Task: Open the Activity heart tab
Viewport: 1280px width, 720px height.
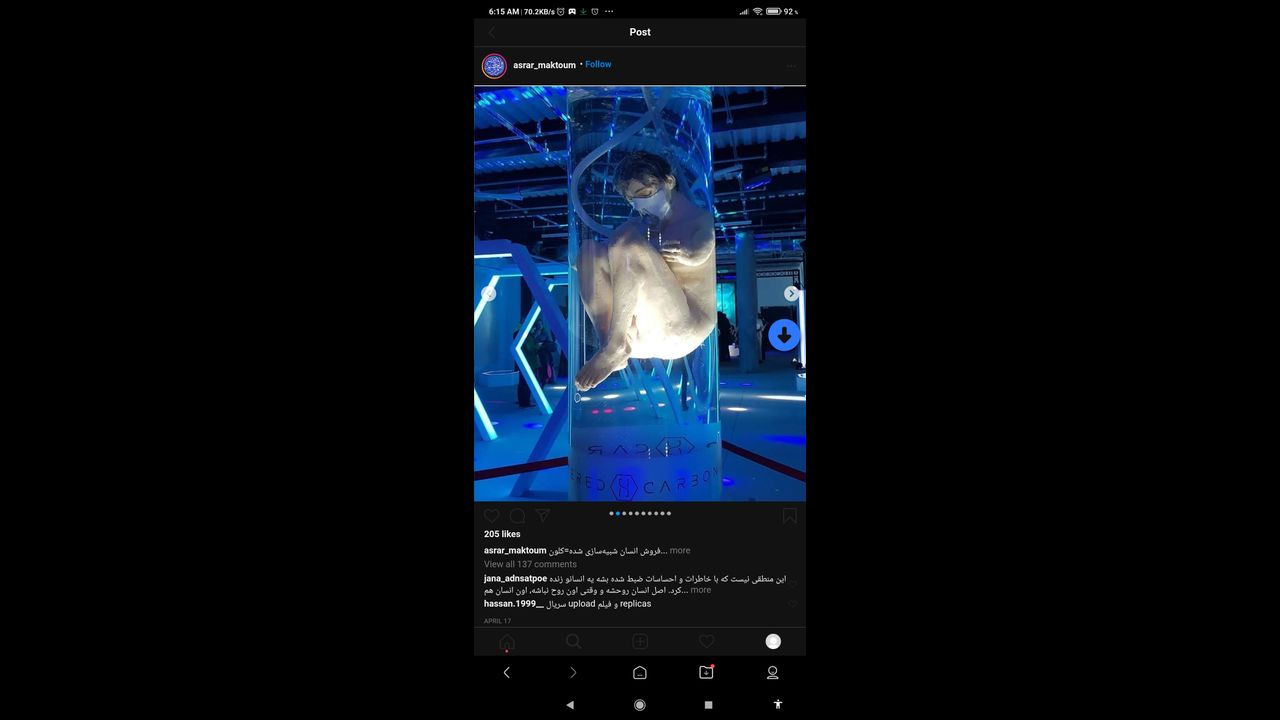Action: (x=706, y=642)
